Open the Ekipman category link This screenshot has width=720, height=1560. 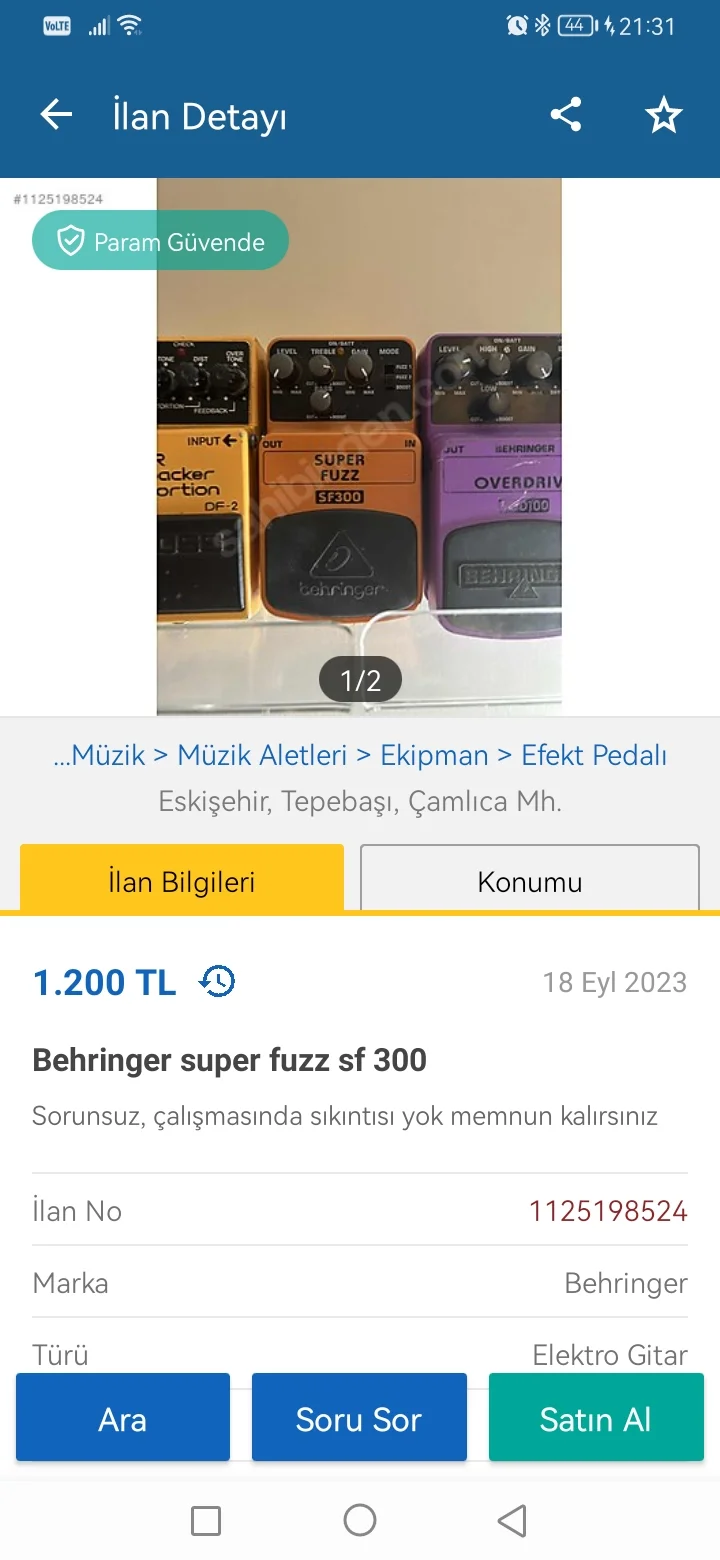click(x=434, y=755)
